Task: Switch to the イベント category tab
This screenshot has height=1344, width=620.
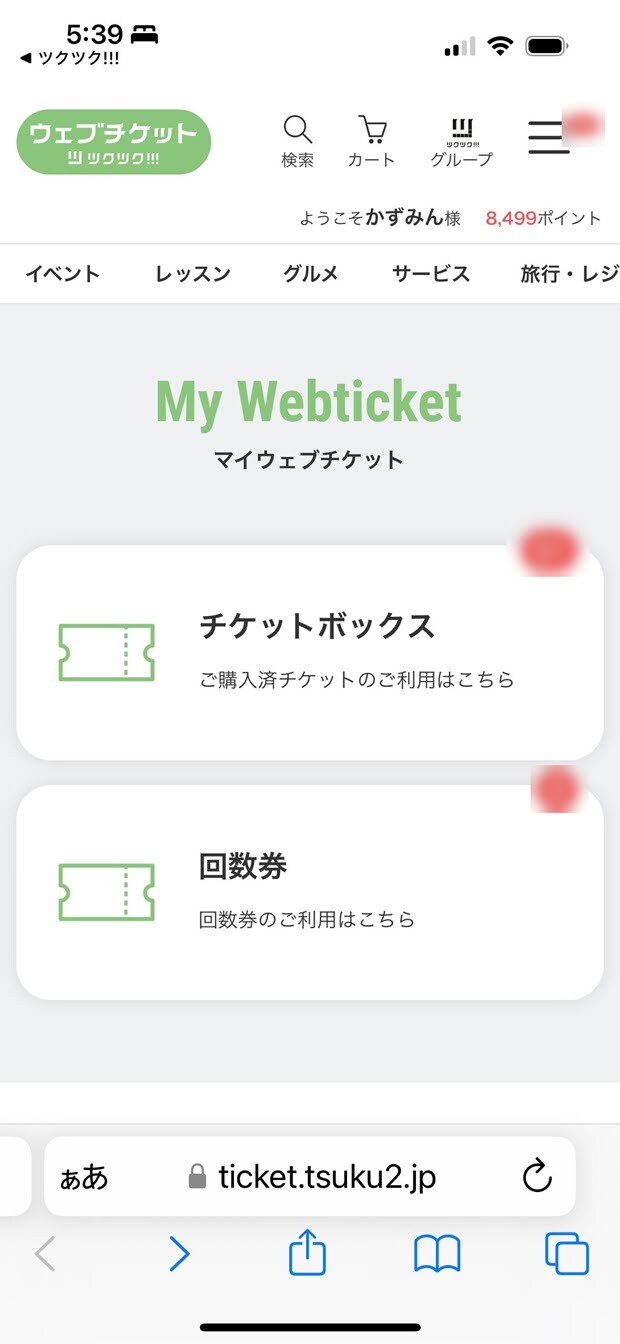Action: tap(62, 274)
